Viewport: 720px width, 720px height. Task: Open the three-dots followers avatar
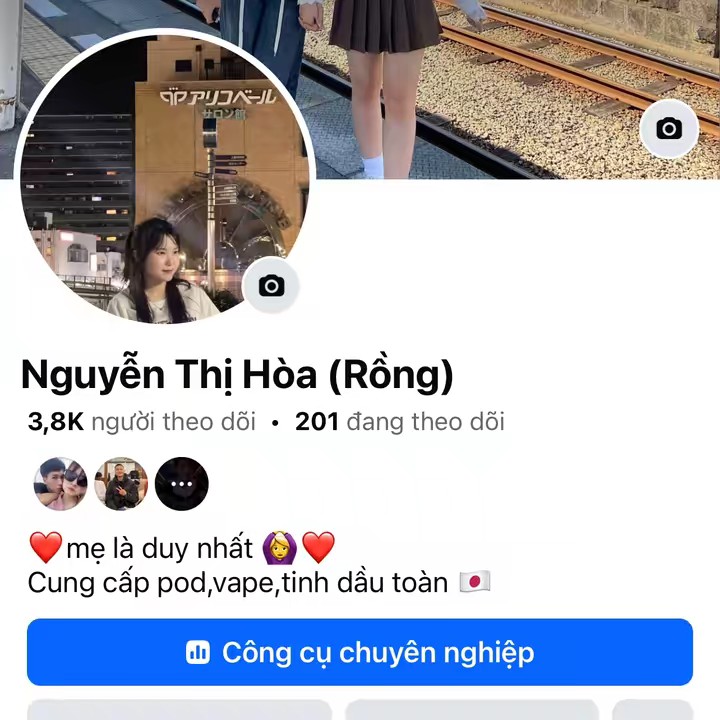click(x=182, y=484)
